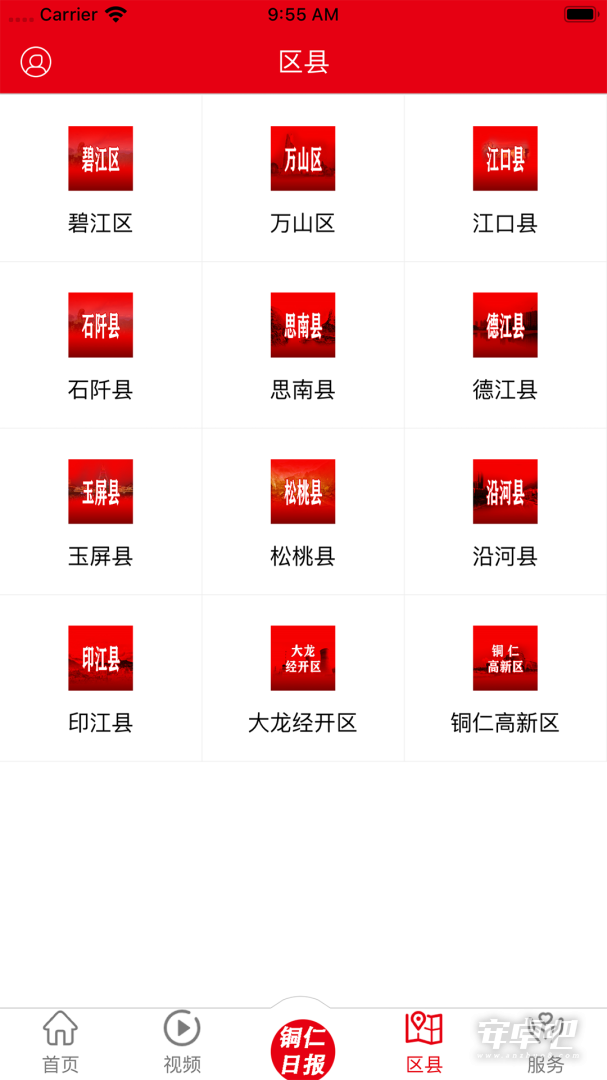Open the 铜仁日报 center tab
Viewport: 607px width, 1080px height.
point(303,1050)
